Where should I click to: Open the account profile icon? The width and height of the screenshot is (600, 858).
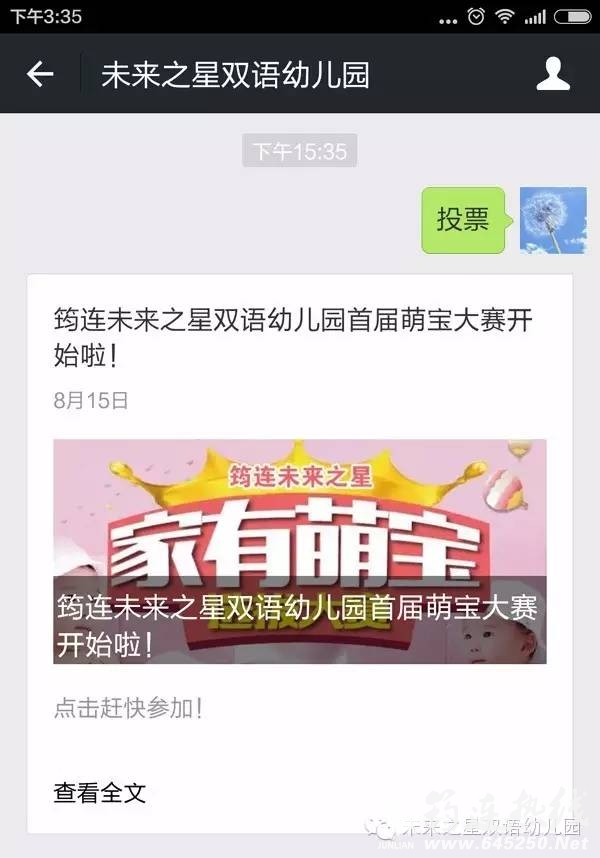553,74
